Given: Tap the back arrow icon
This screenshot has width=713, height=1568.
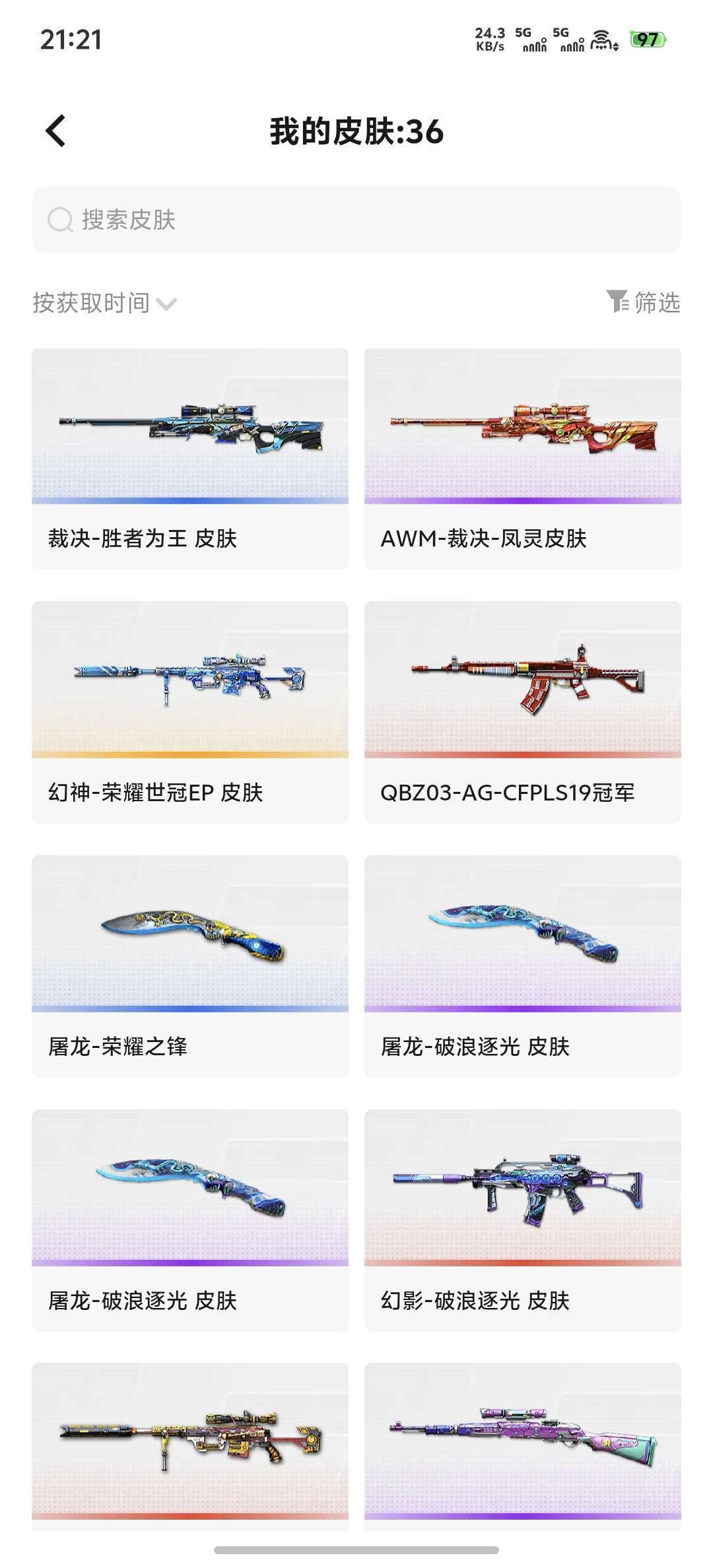Looking at the screenshot, I should [56, 132].
